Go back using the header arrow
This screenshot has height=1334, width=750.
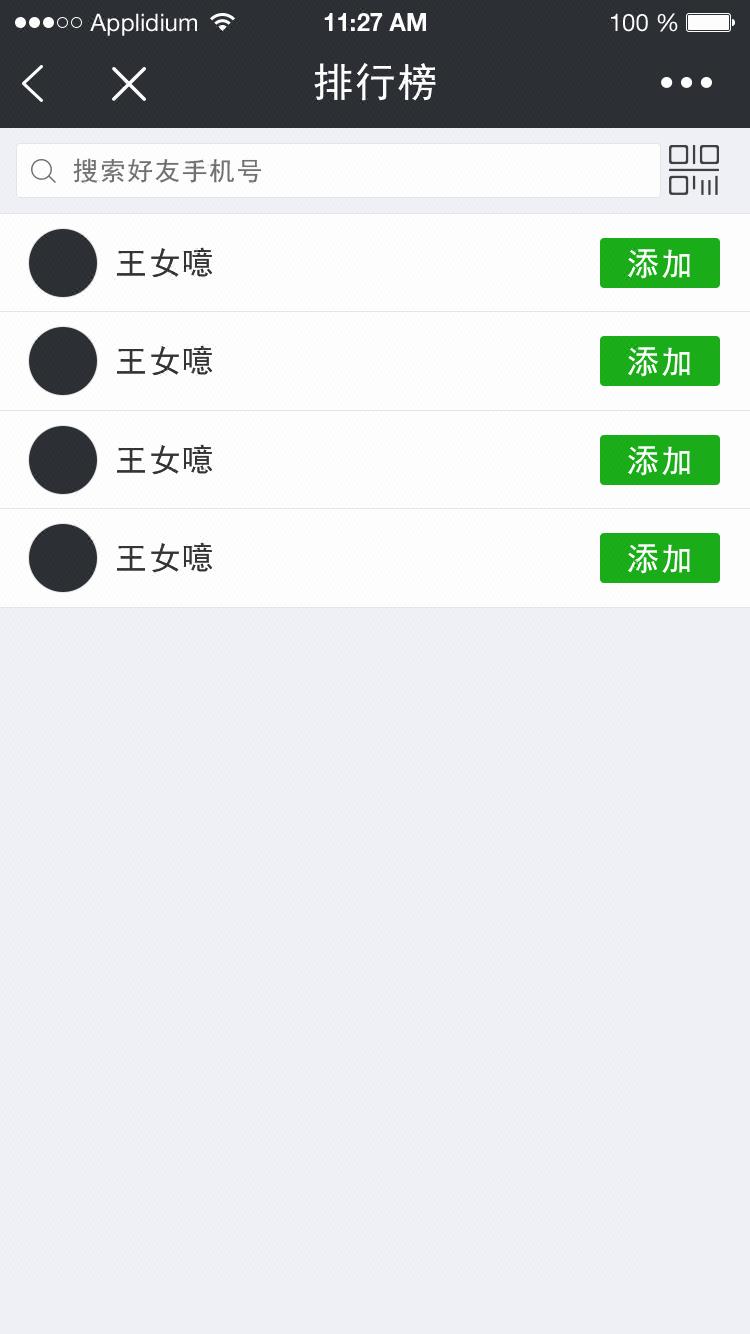point(33,83)
